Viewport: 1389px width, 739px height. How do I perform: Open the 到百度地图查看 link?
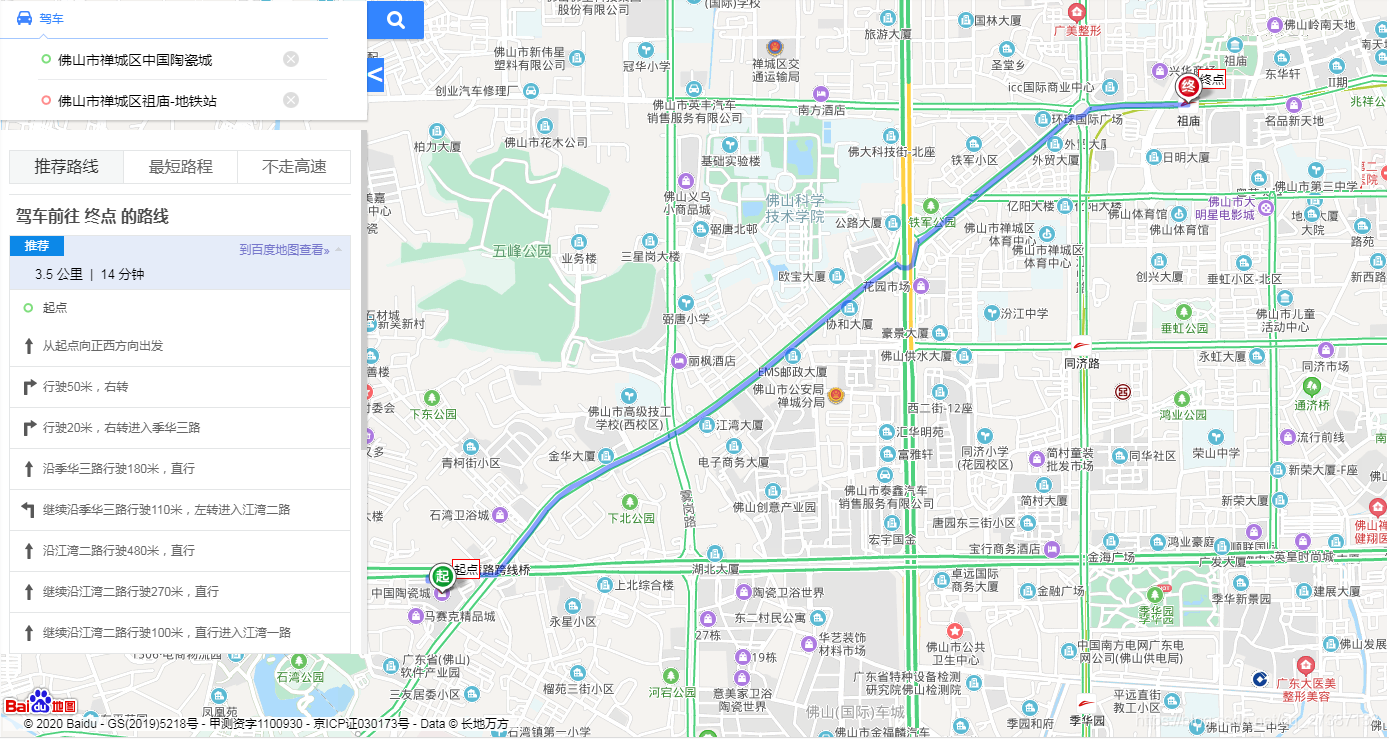(x=284, y=250)
